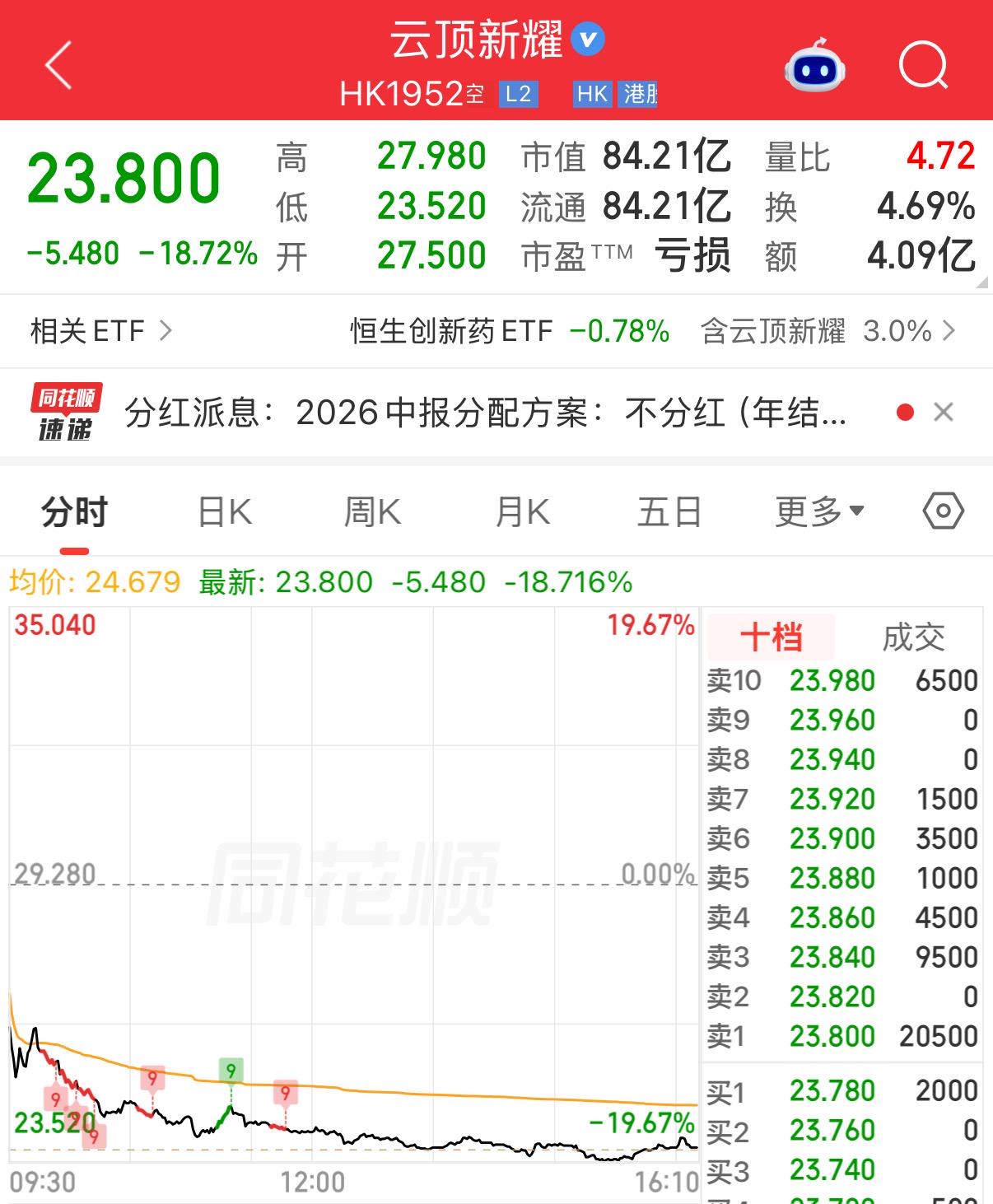
Task: Open chart settings hexagon icon
Action: point(943,511)
